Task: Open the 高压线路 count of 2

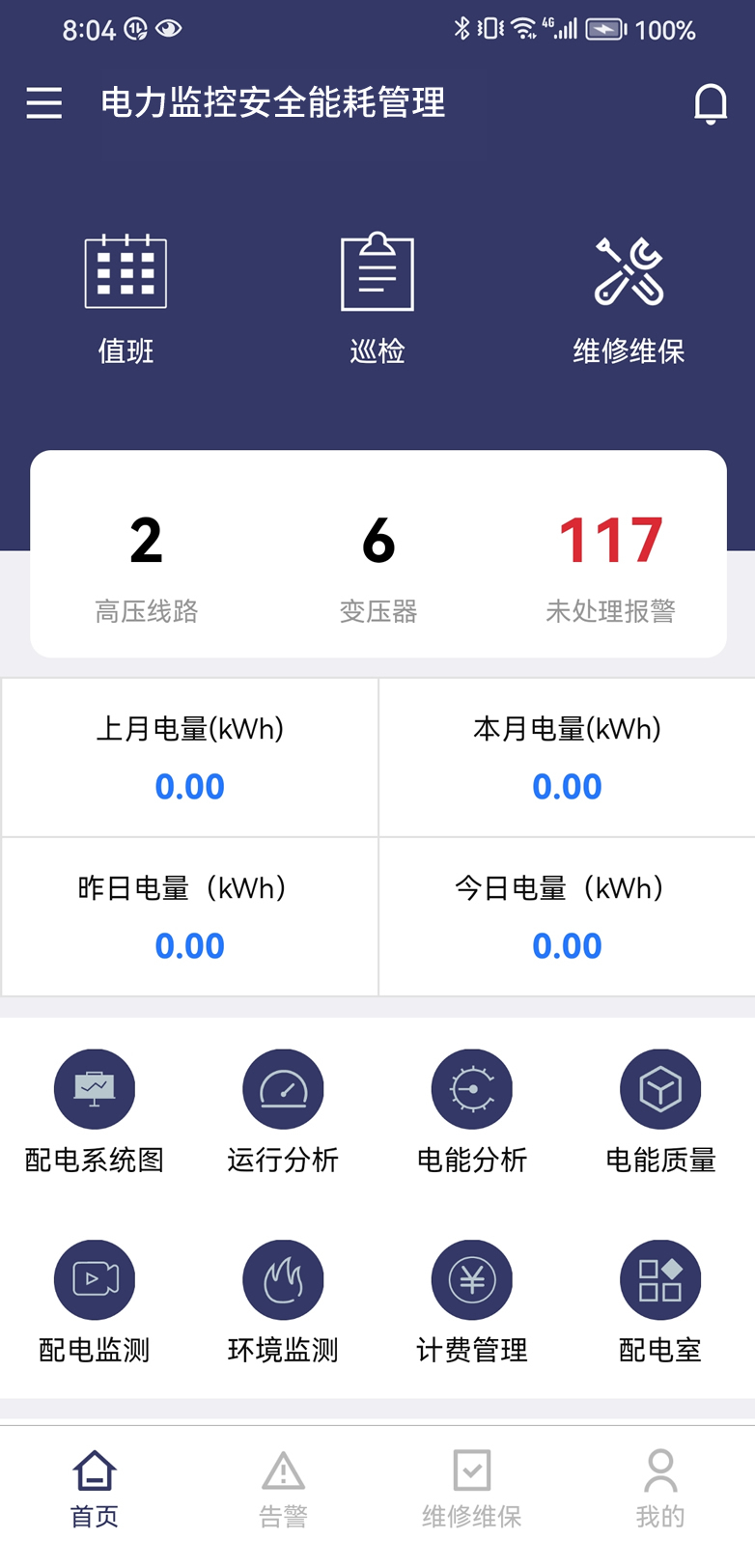Action: [146, 567]
